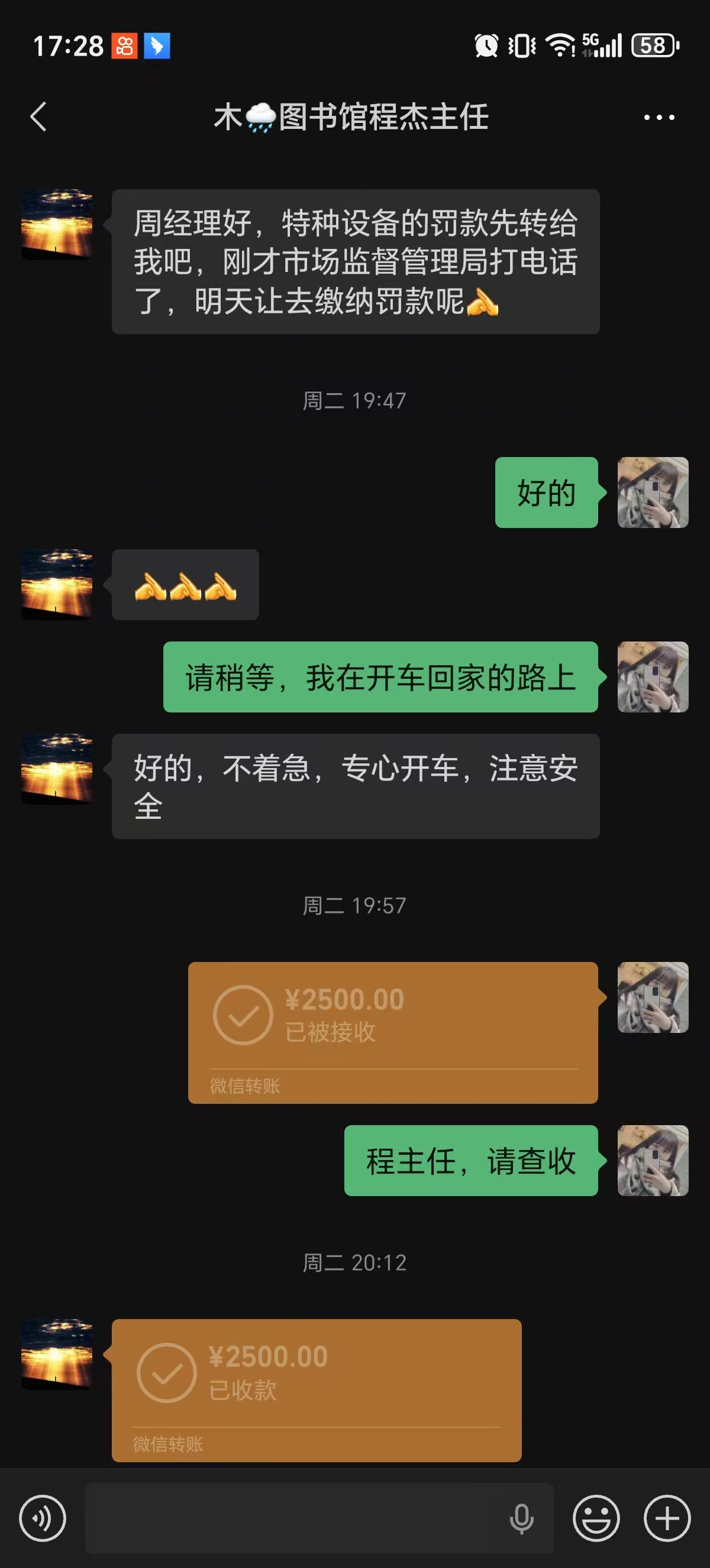Open the emoji sticker panel
Viewport: 710px width, 1568px height.
coord(596,1518)
